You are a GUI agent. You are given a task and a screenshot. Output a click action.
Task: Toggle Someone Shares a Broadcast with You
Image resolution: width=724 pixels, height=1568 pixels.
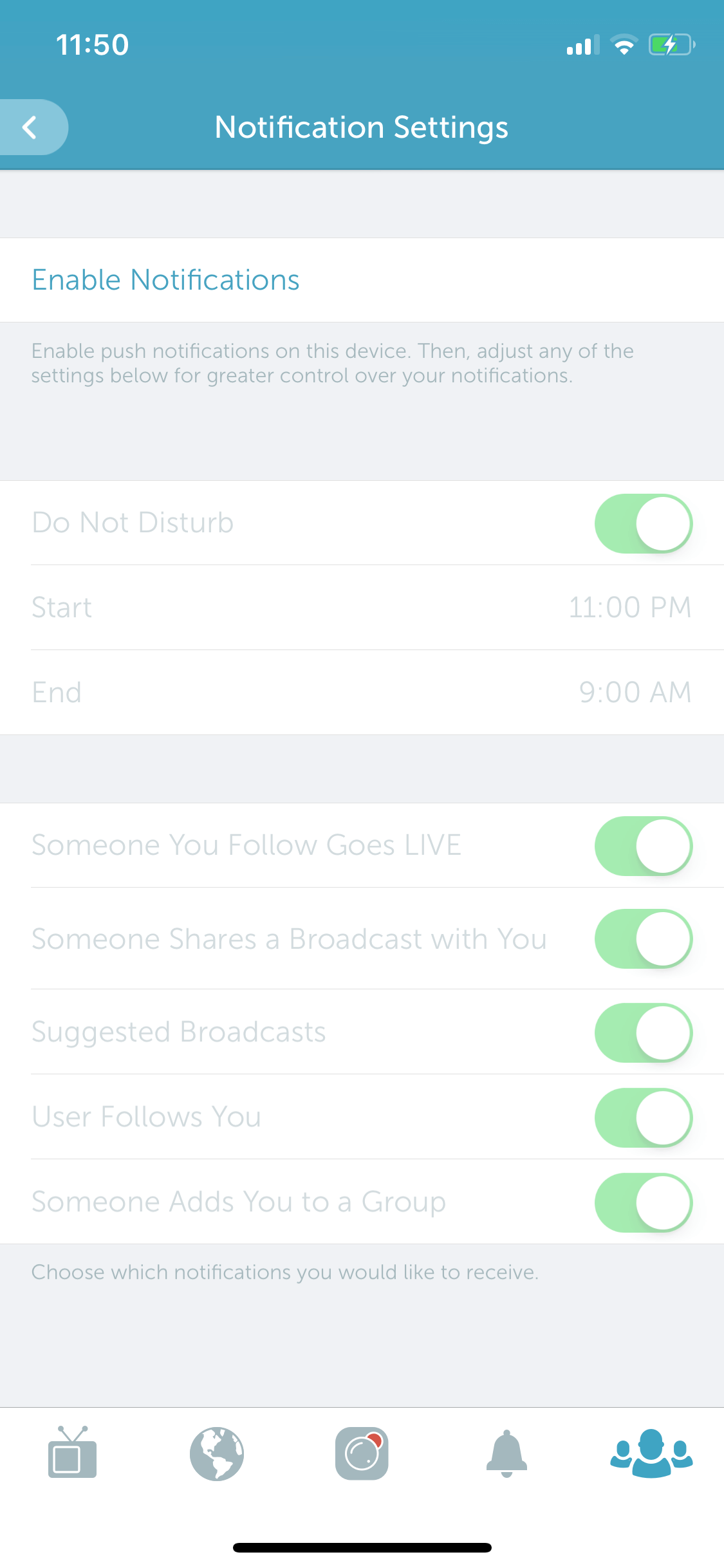(x=644, y=938)
